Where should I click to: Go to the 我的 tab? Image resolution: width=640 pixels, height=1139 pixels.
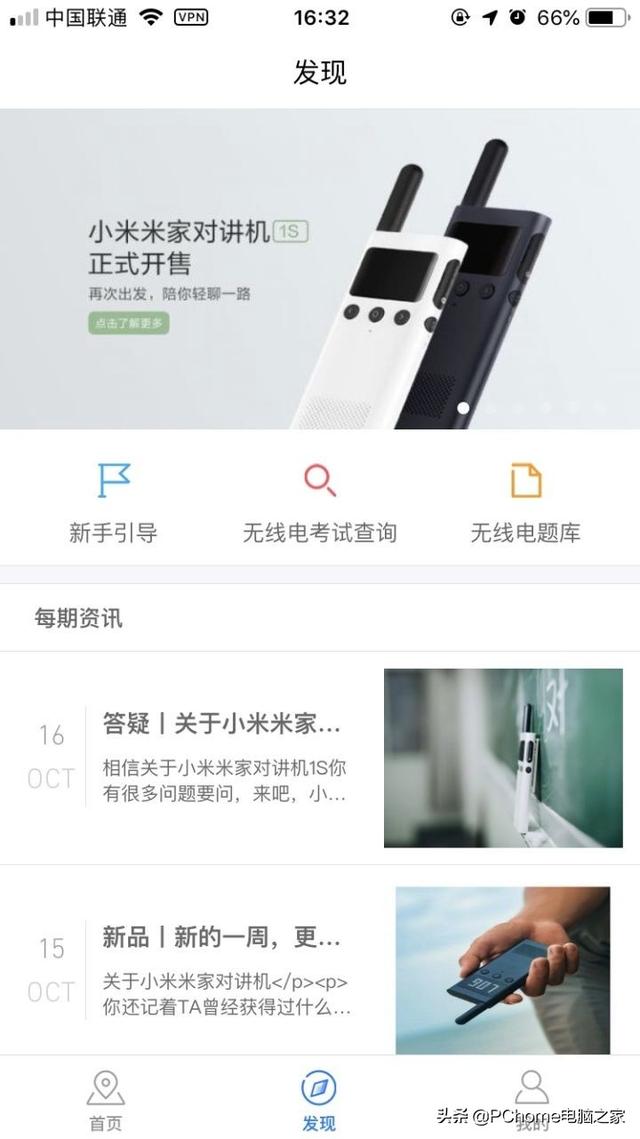point(531,1098)
